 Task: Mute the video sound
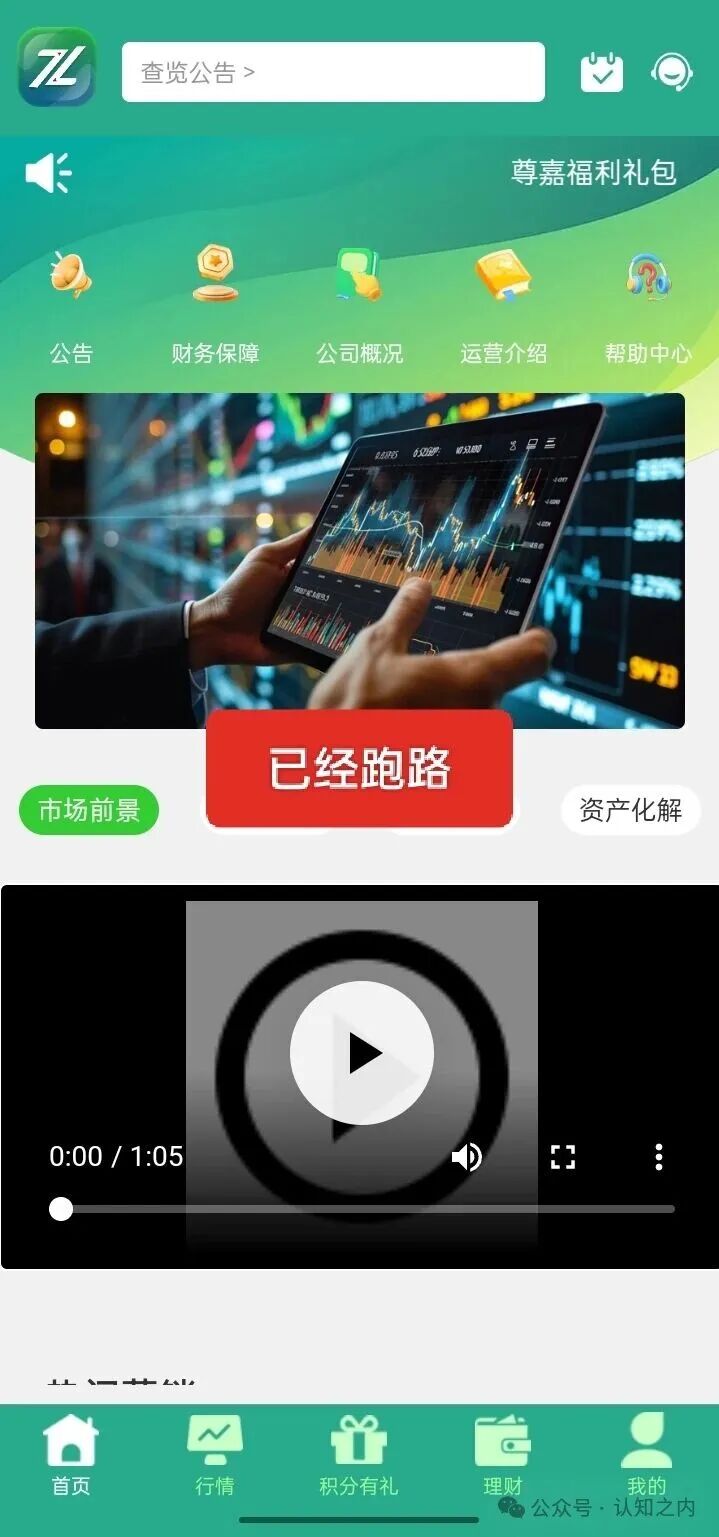(x=466, y=1157)
